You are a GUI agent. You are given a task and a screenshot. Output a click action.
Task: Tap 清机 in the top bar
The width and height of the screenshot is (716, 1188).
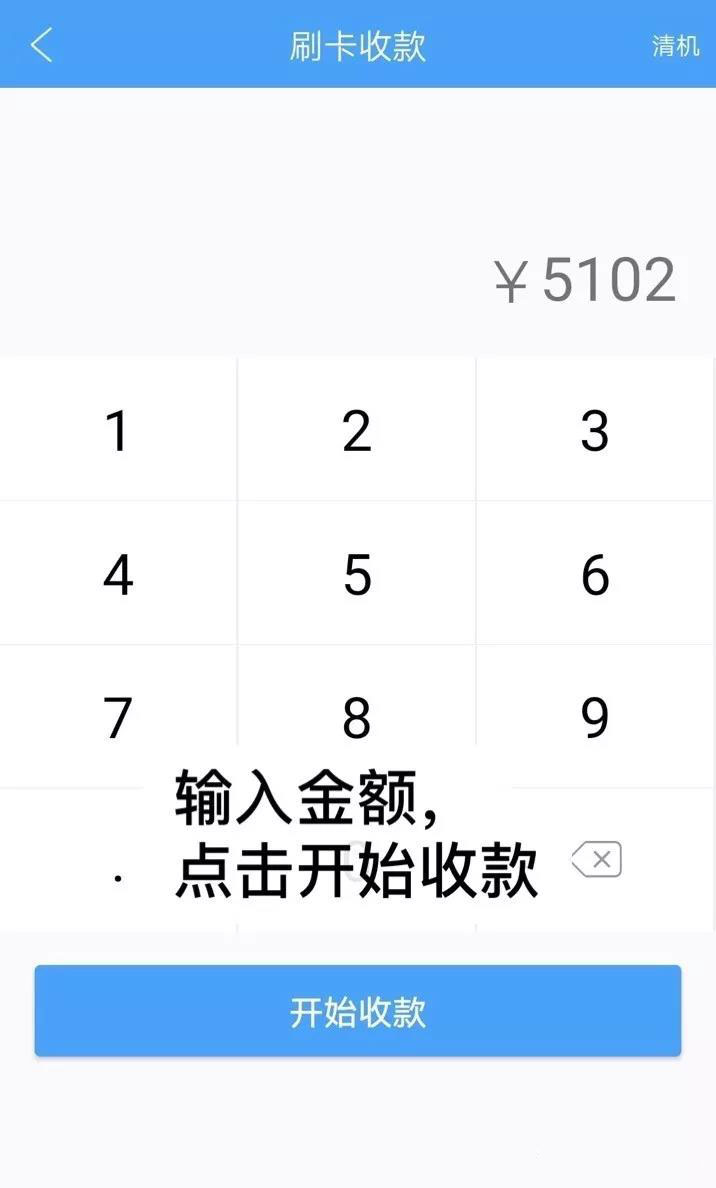point(675,46)
